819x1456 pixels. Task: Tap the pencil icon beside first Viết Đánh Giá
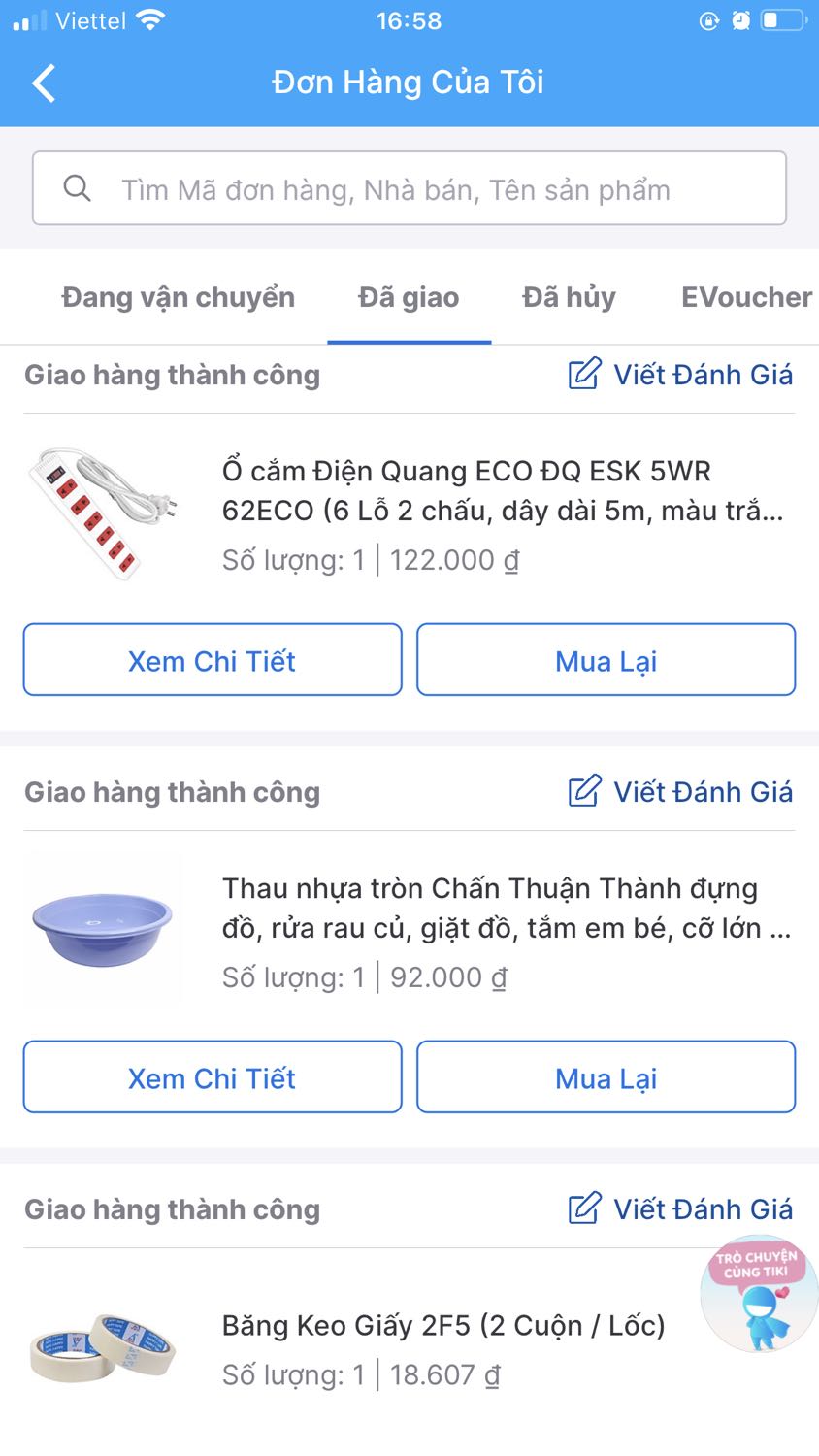point(583,375)
